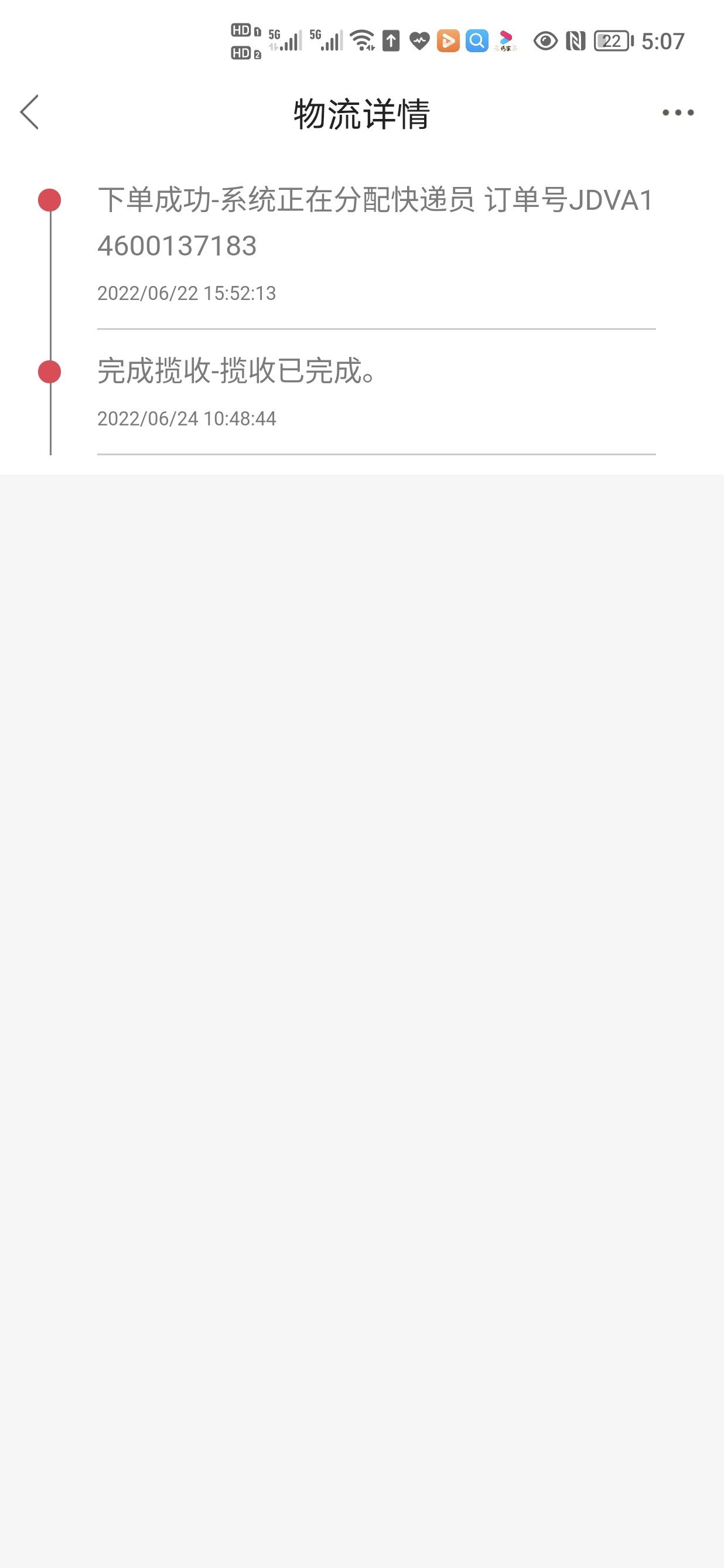This screenshot has height=1568, width=724.
Task: Open the three-dot overflow menu
Action: point(678,113)
